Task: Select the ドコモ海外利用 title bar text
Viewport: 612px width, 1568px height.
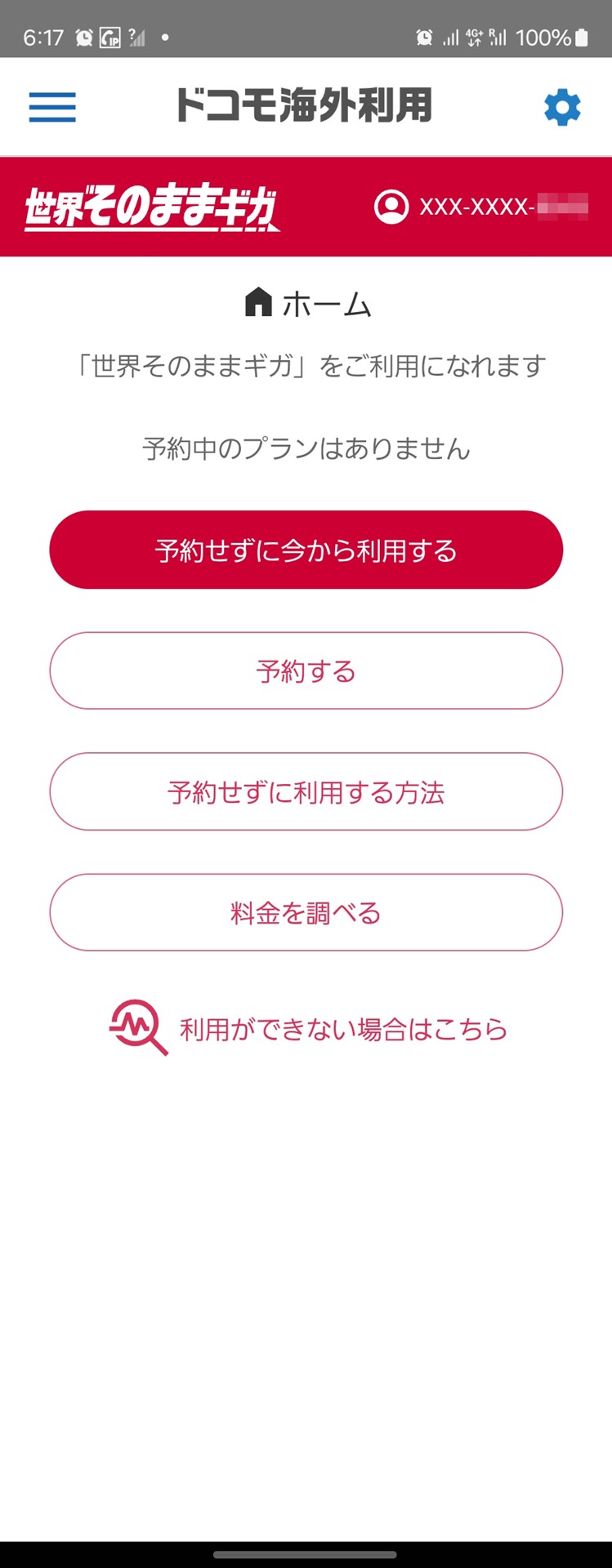Action: point(306,105)
